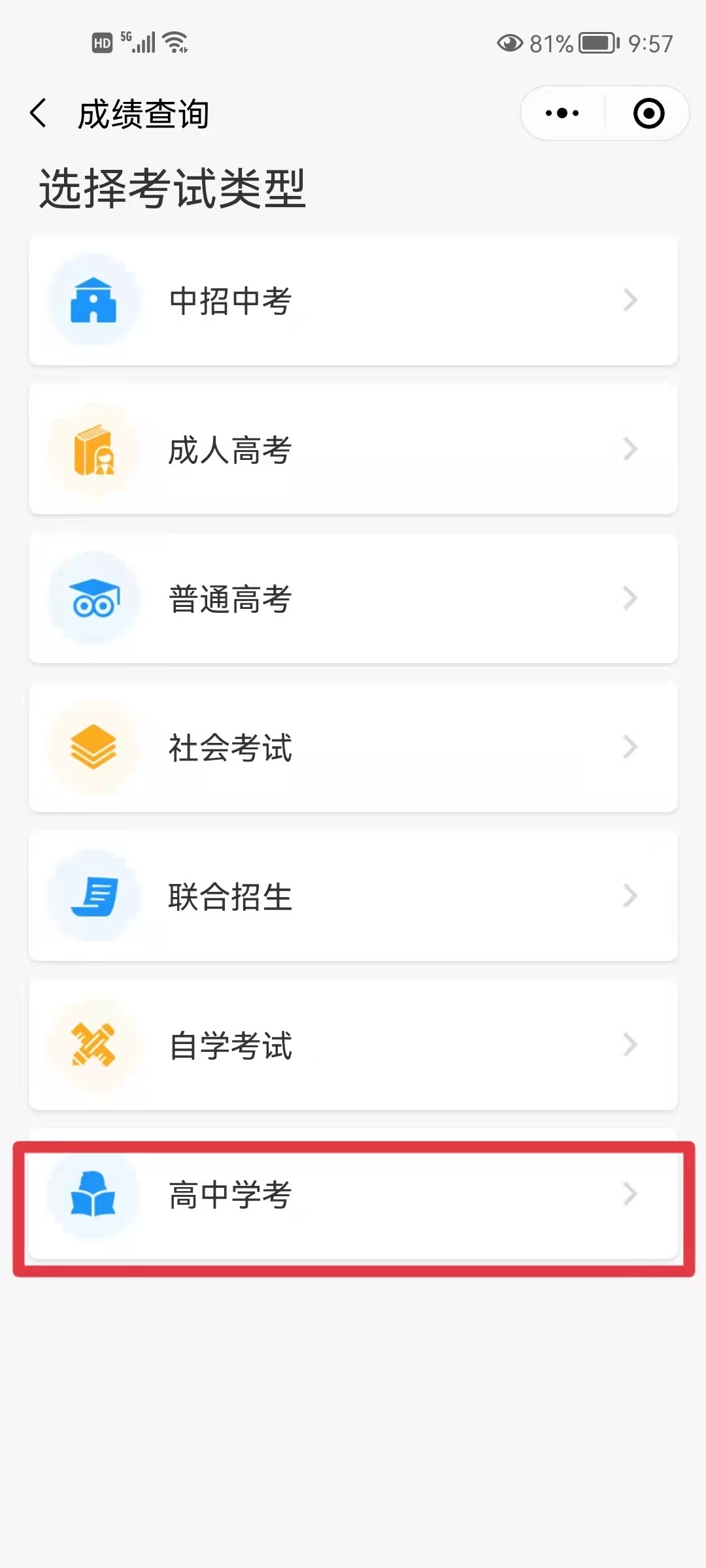Viewport: 706px width, 1568px height.
Task: Select 联合招生 from the list
Action: (353, 896)
